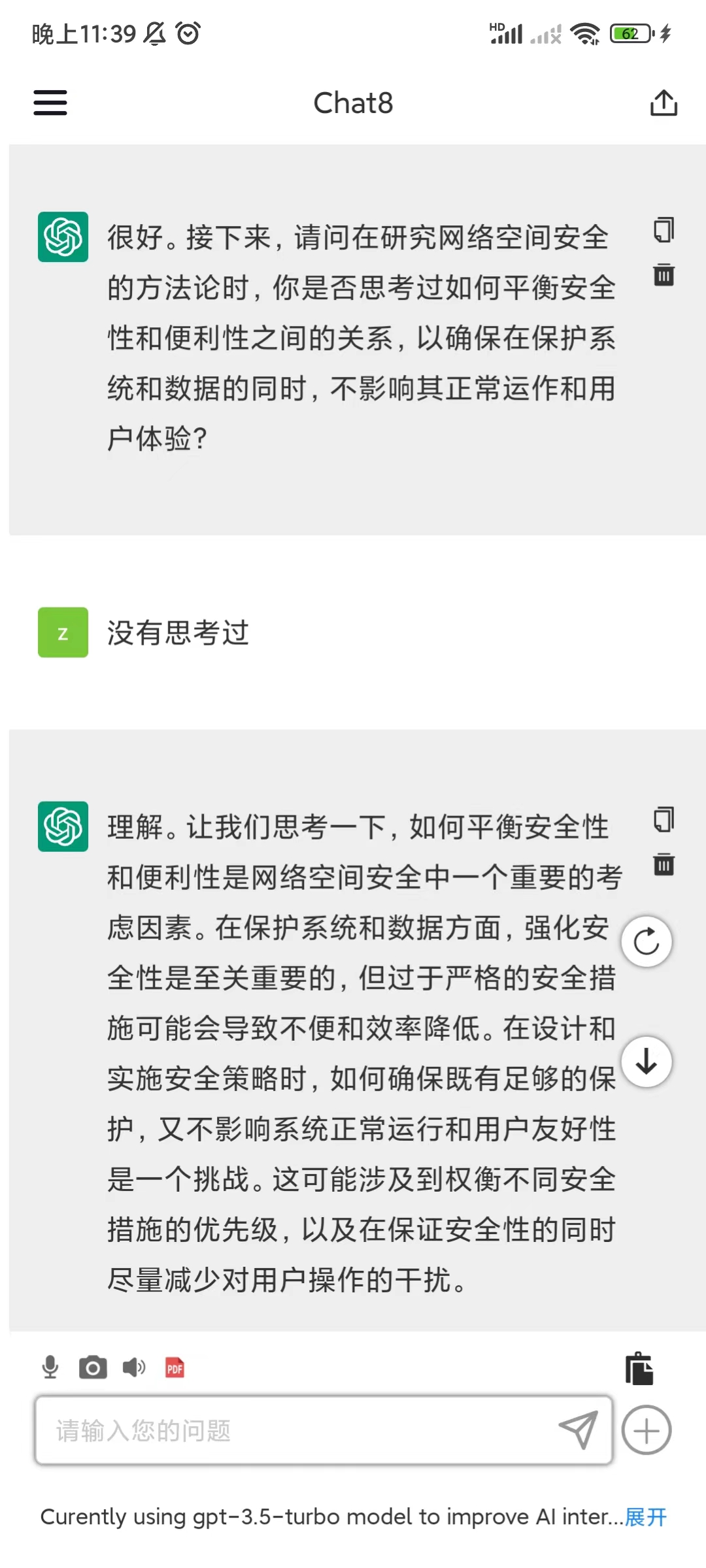The image size is (706, 1568).
Task: Send the message with the paper plane
Action: [579, 1429]
